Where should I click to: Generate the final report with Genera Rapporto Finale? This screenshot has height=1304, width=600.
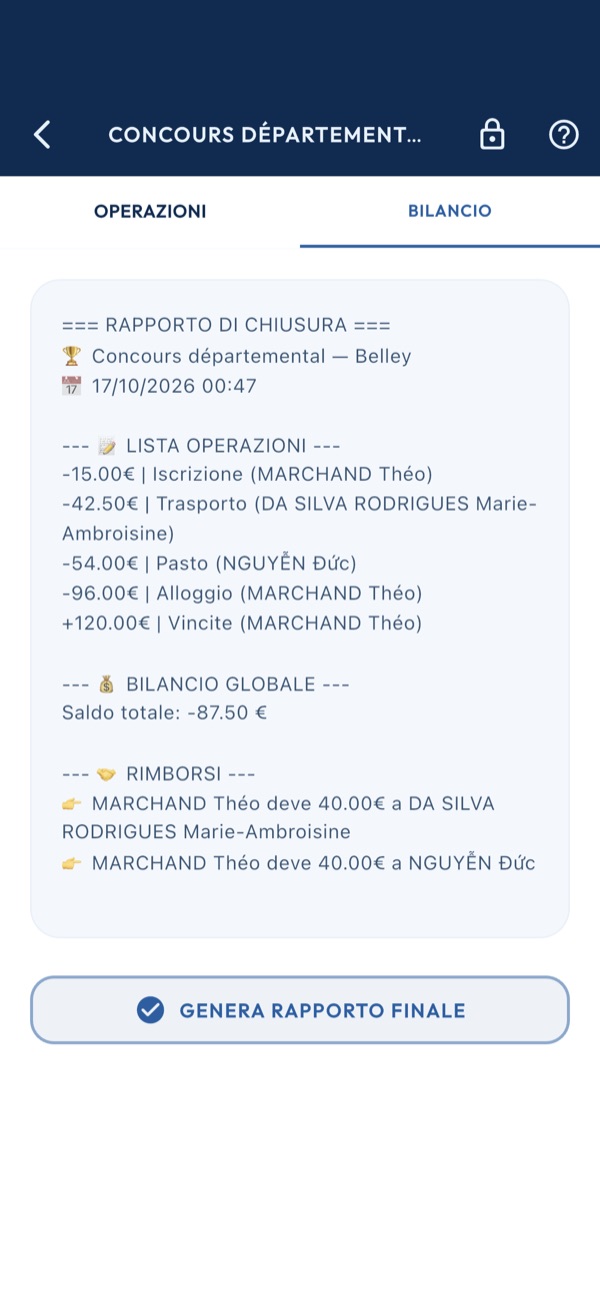pyautogui.click(x=300, y=1010)
